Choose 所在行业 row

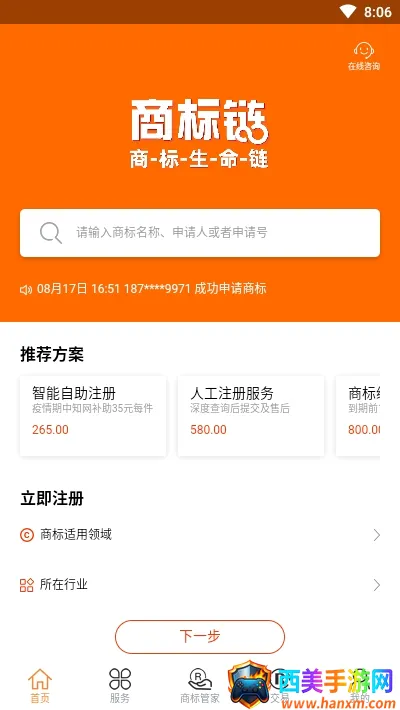[200, 585]
